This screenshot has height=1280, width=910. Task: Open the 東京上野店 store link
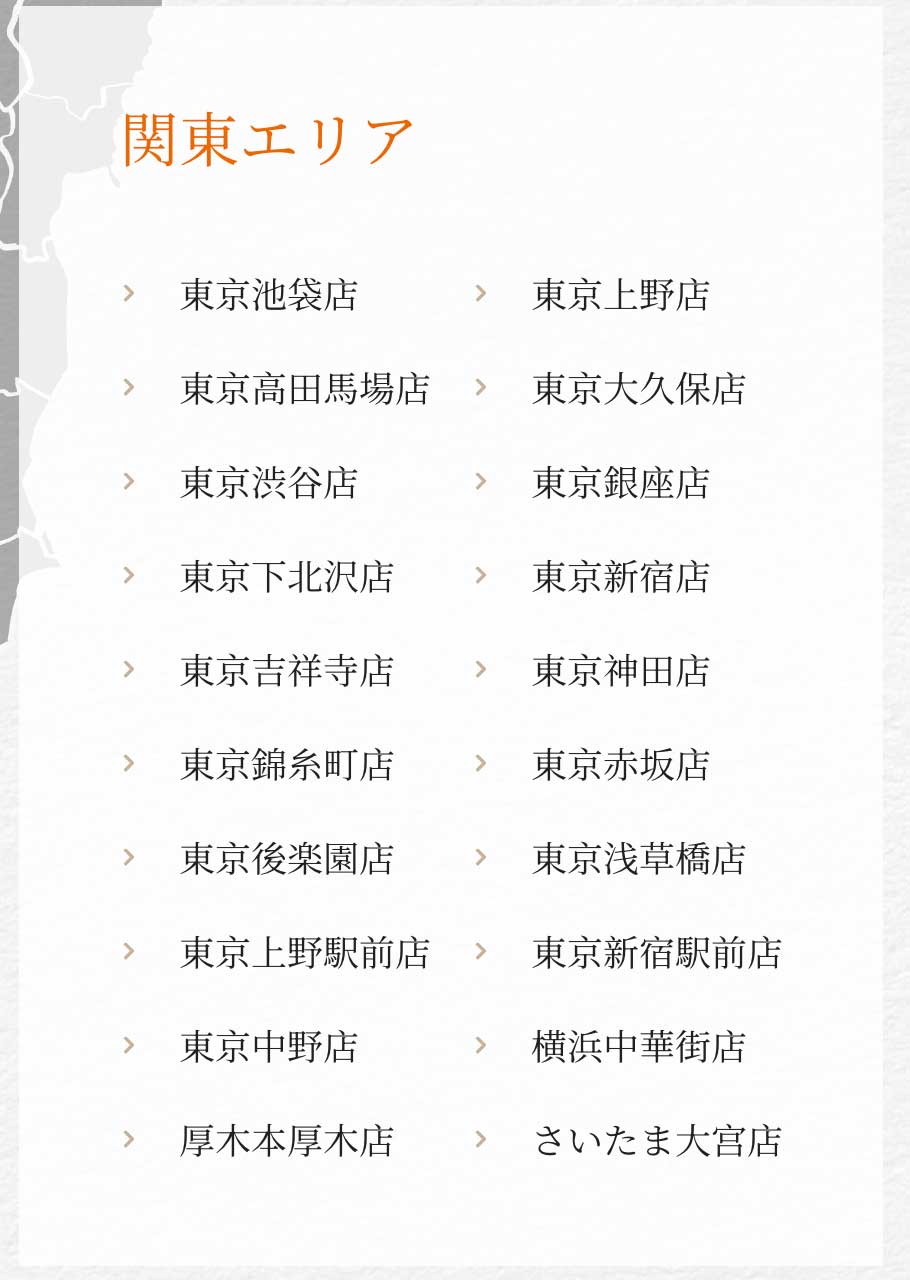tap(621, 295)
